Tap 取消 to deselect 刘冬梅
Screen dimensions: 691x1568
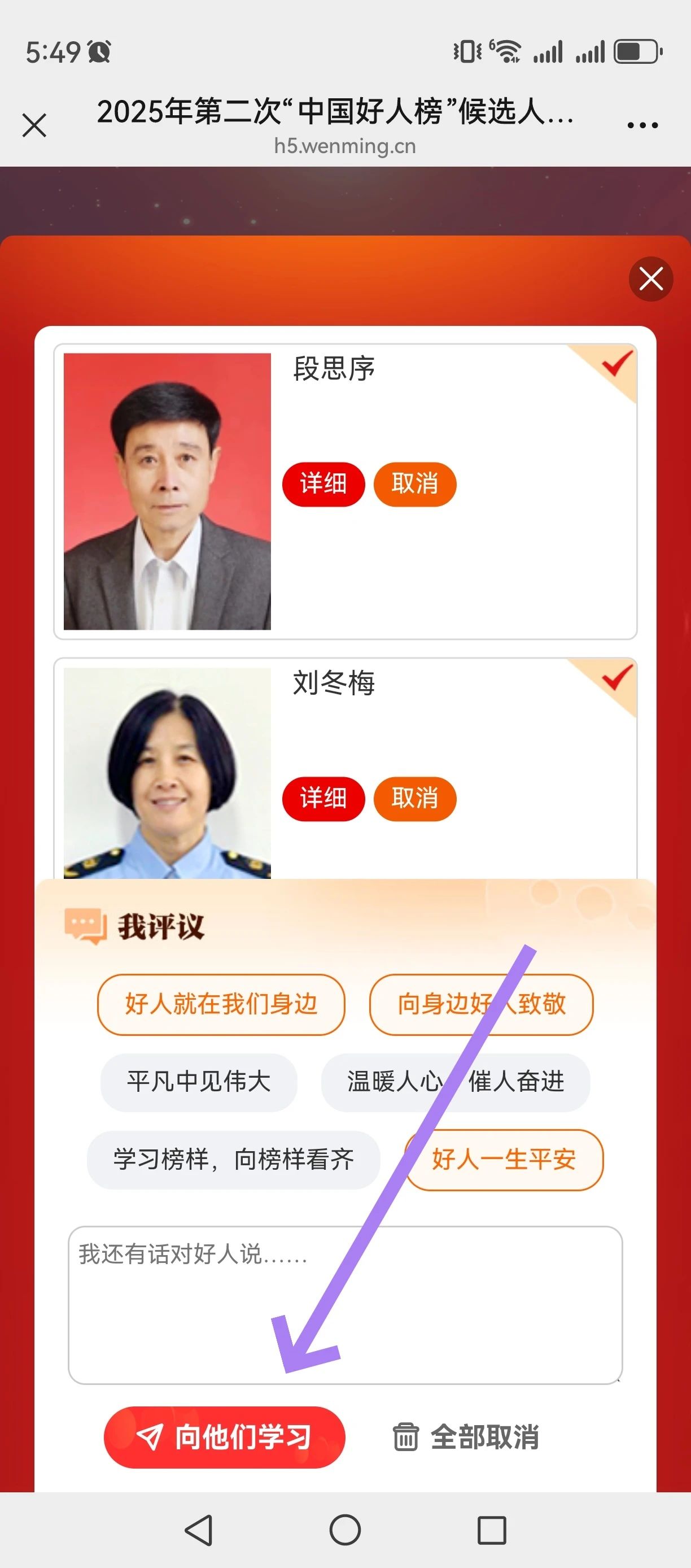(x=415, y=798)
